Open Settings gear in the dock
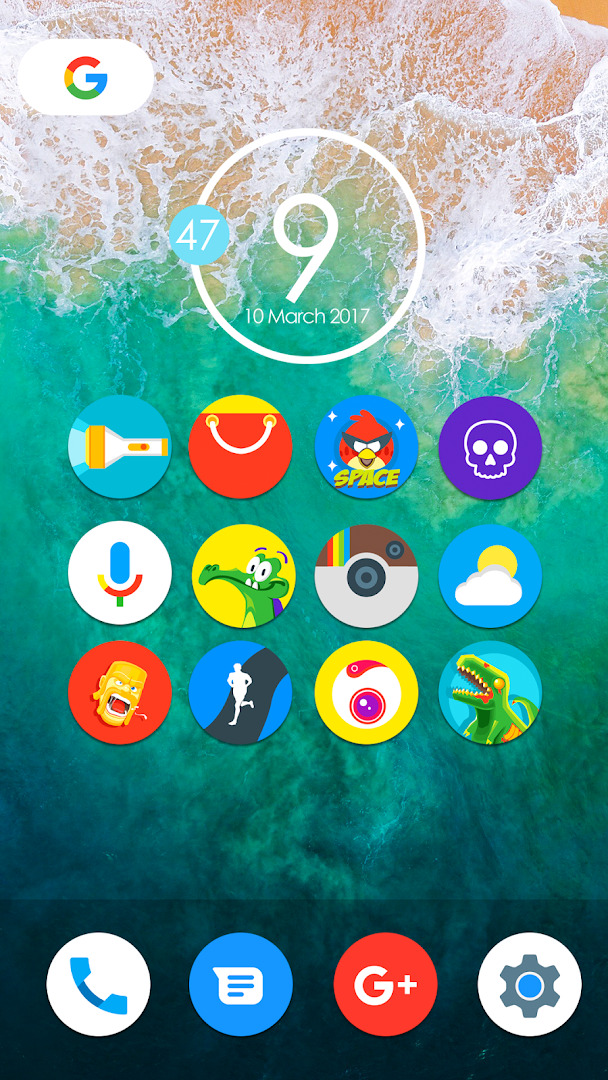608x1080 pixels. tap(530, 984)
